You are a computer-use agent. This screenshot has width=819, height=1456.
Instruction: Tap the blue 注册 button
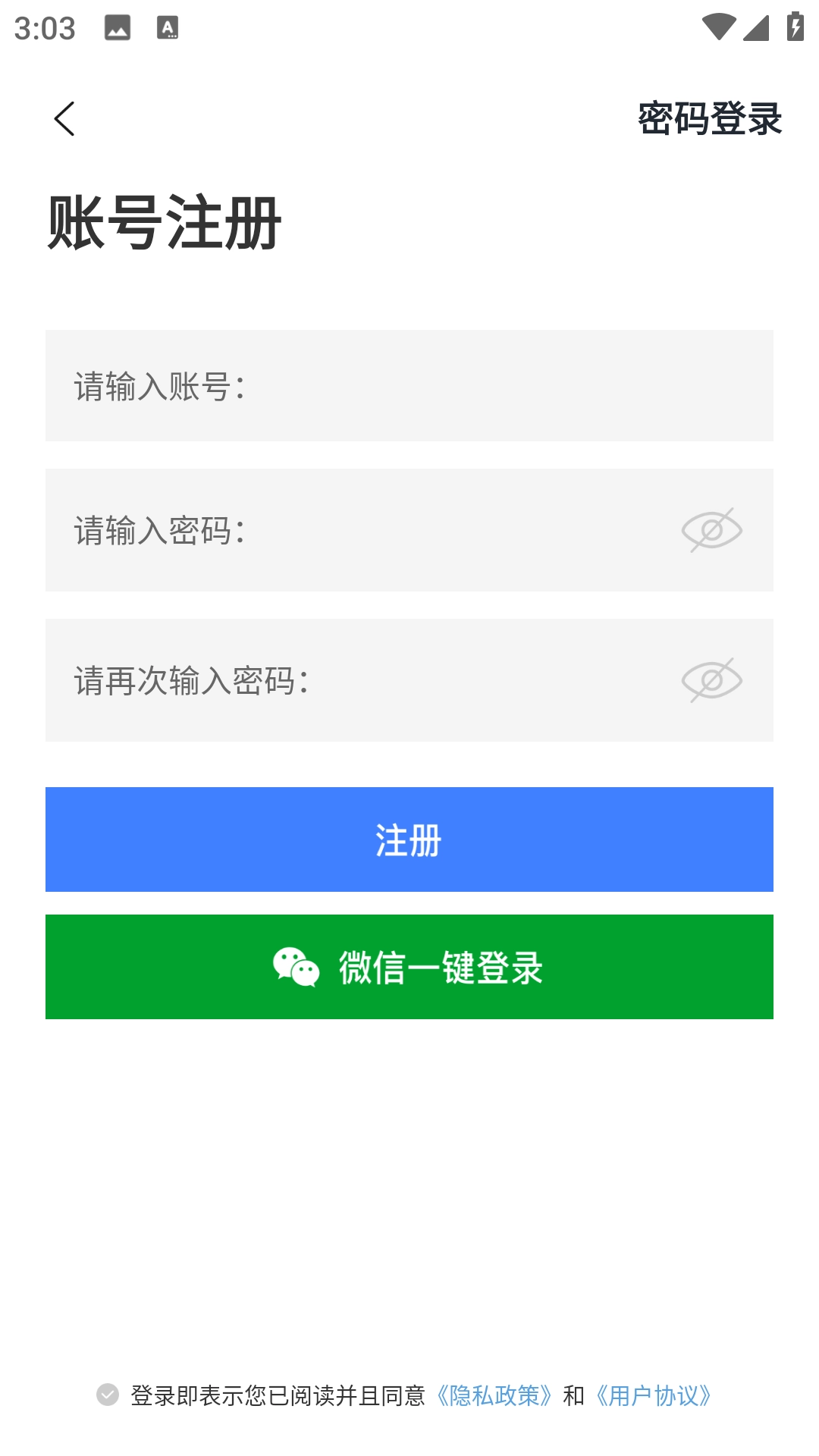coord(409,839)
